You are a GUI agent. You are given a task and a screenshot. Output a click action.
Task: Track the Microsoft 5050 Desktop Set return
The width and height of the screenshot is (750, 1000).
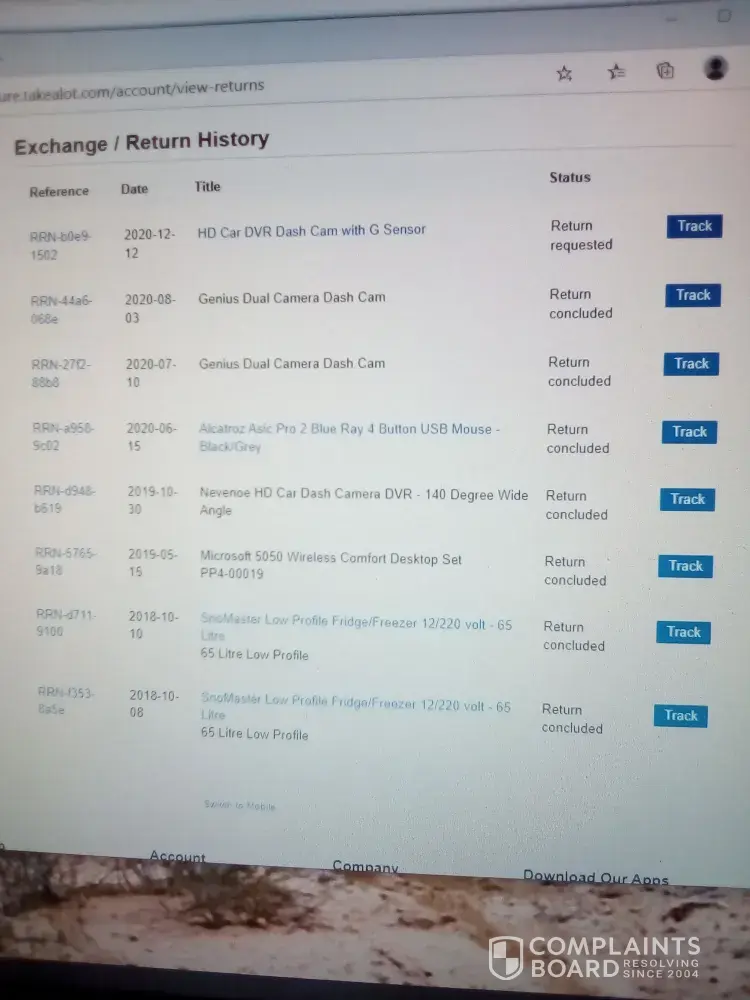tap(685, 566)
